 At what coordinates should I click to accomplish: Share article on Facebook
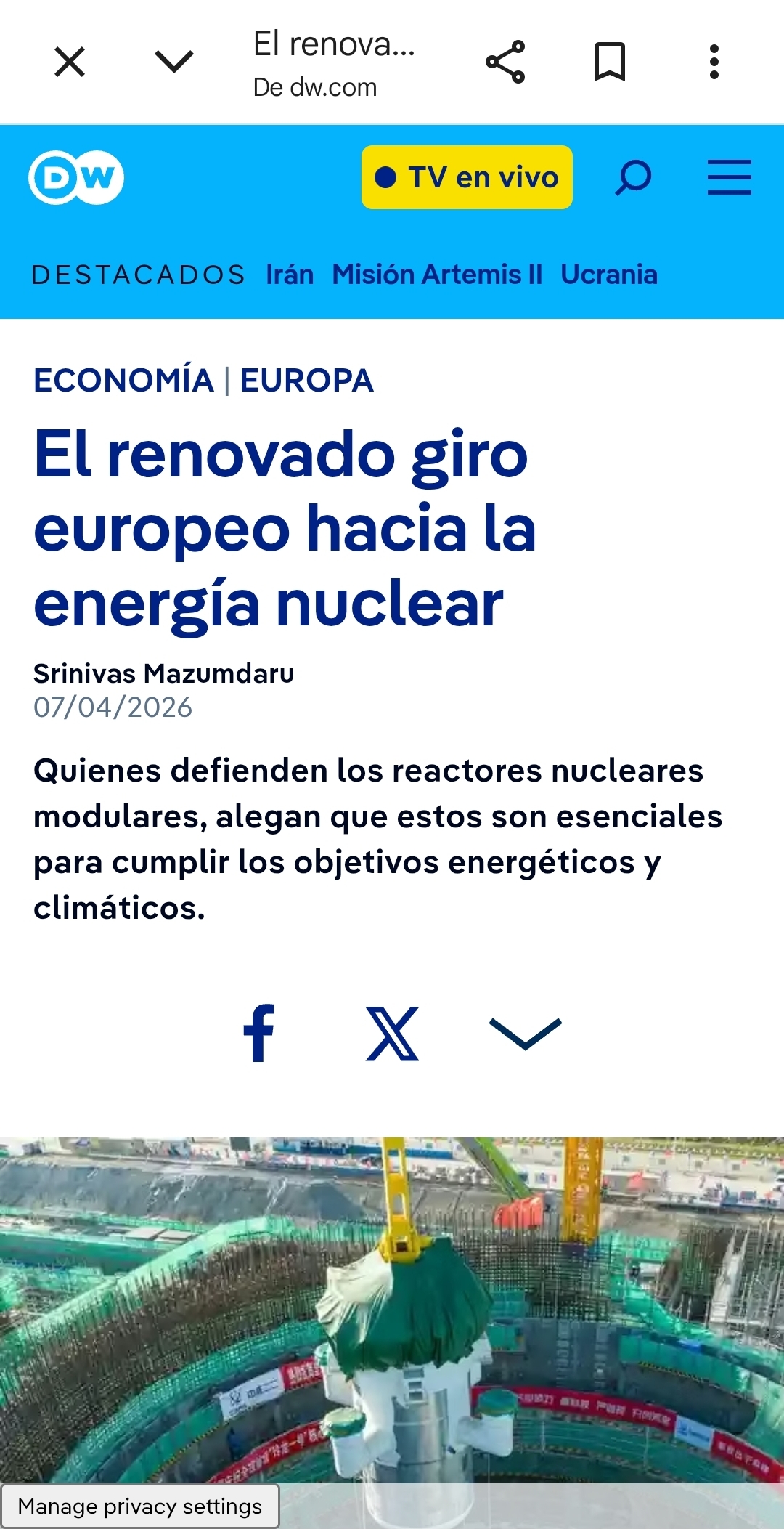click(x=259, y=1033)
